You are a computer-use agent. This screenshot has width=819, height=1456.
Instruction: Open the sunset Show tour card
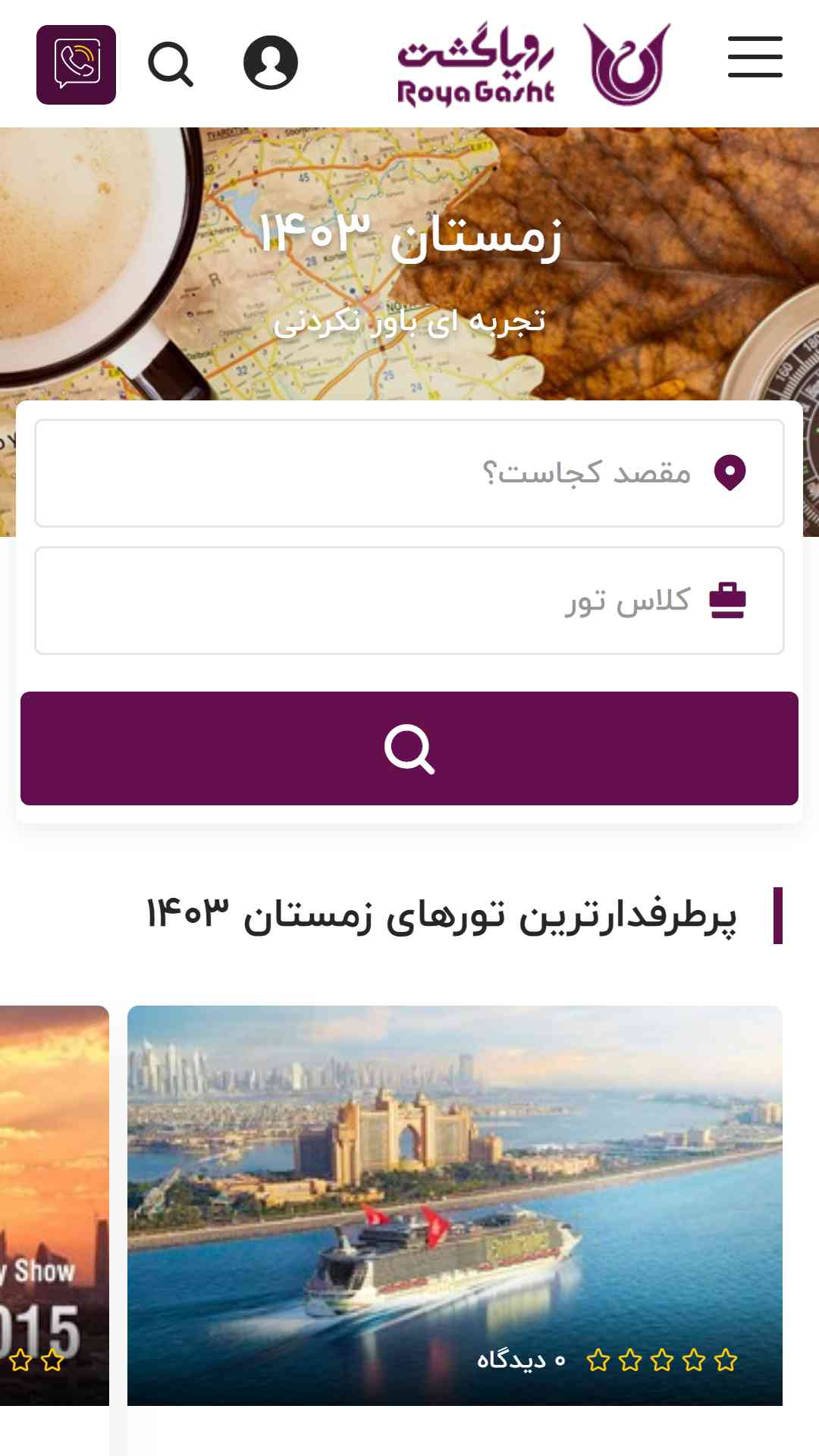(53, 1204)
